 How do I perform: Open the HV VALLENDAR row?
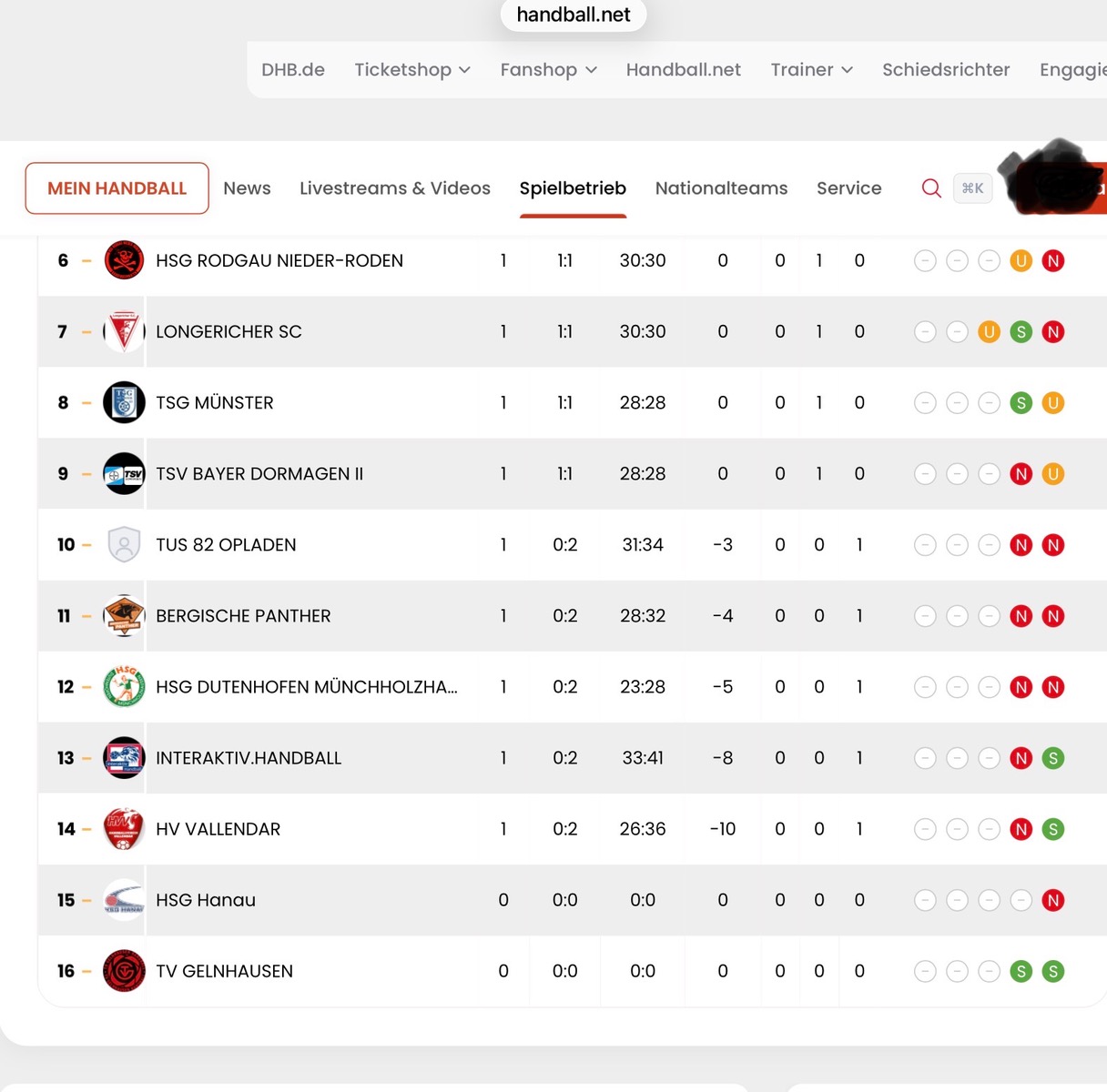pos(572,829)
